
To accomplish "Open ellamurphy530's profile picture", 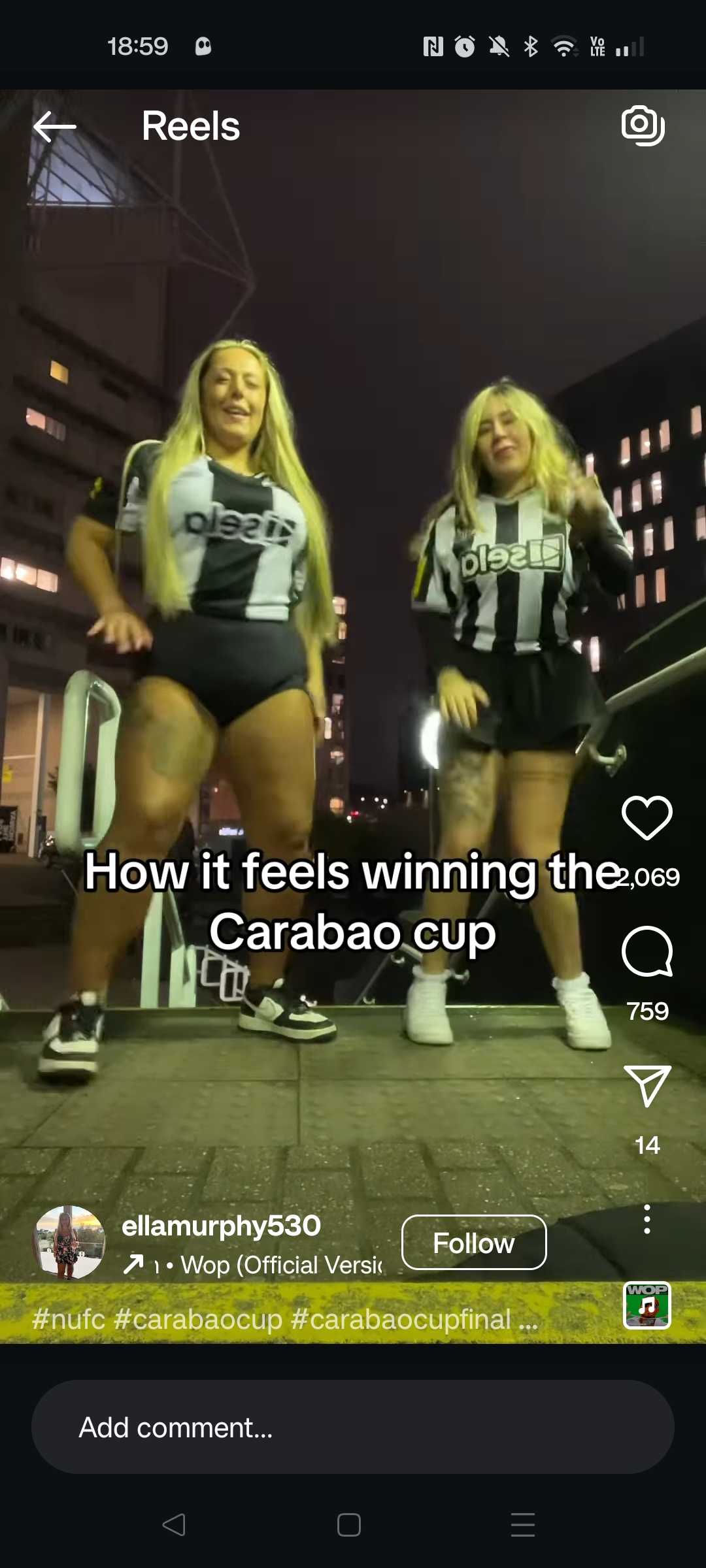I will [69, 1242].
